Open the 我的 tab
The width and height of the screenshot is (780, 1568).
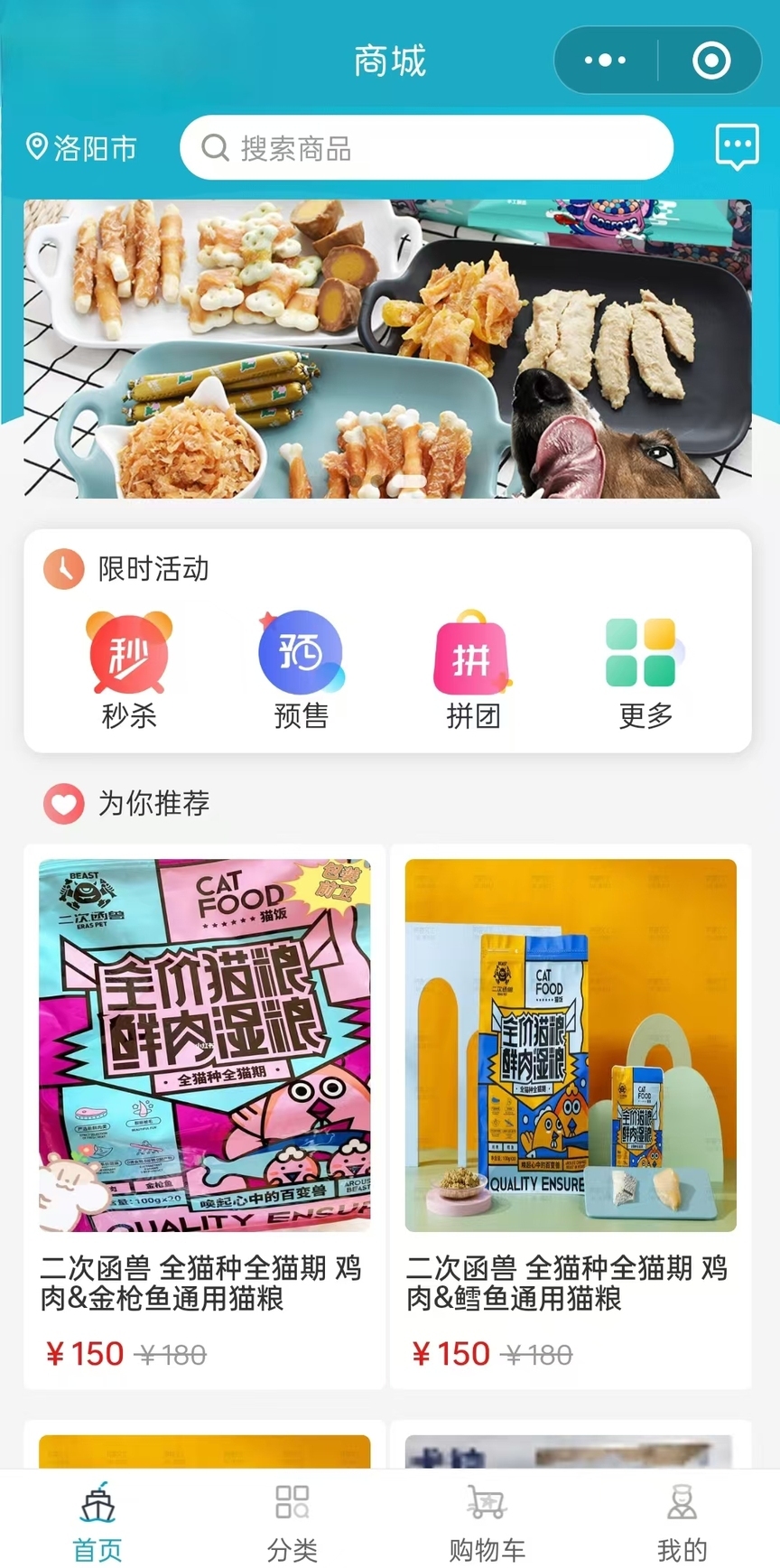(x=682, y=1522)
